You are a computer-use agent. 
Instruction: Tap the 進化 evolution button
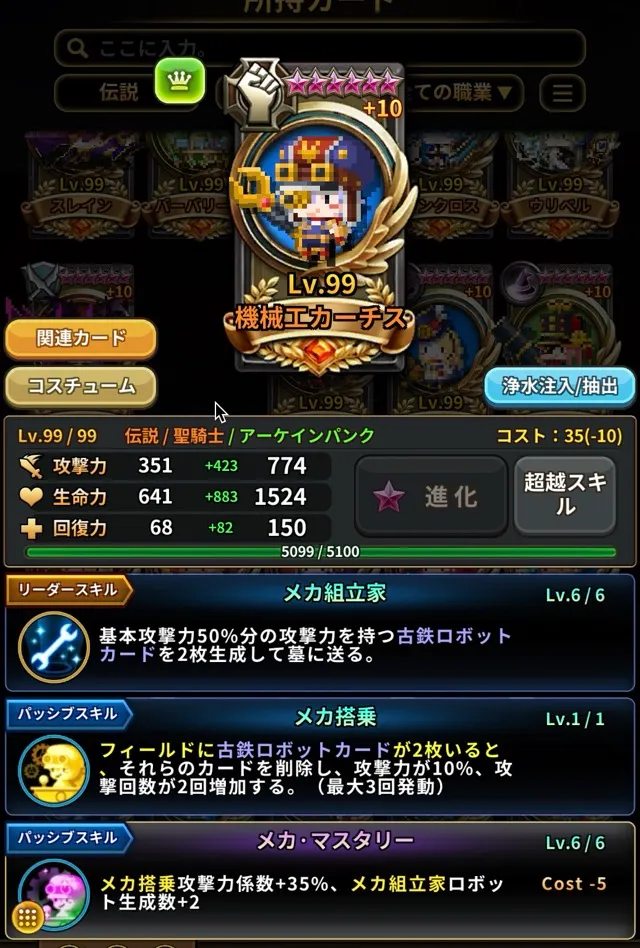click(431, 496)
